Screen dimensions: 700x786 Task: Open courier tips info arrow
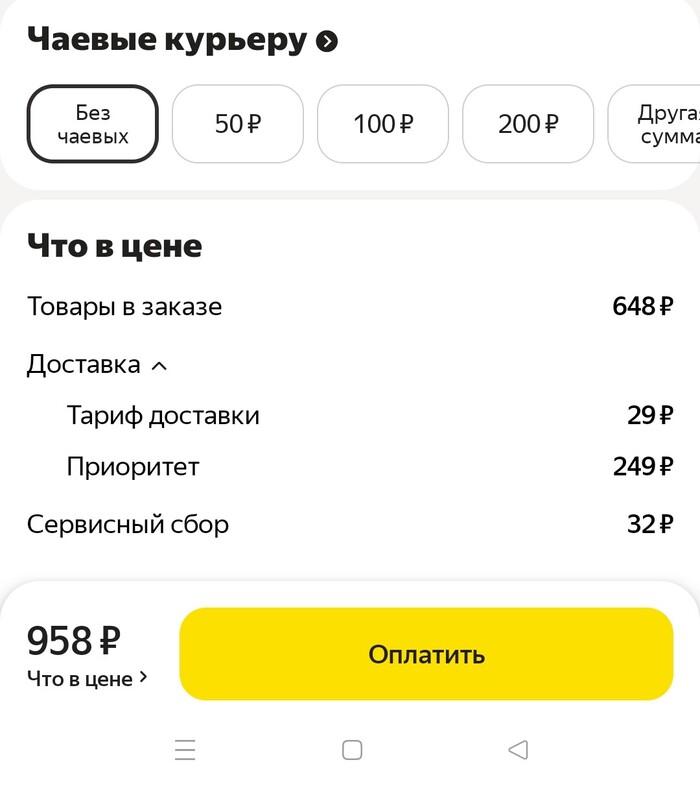[x=327, y=41]
